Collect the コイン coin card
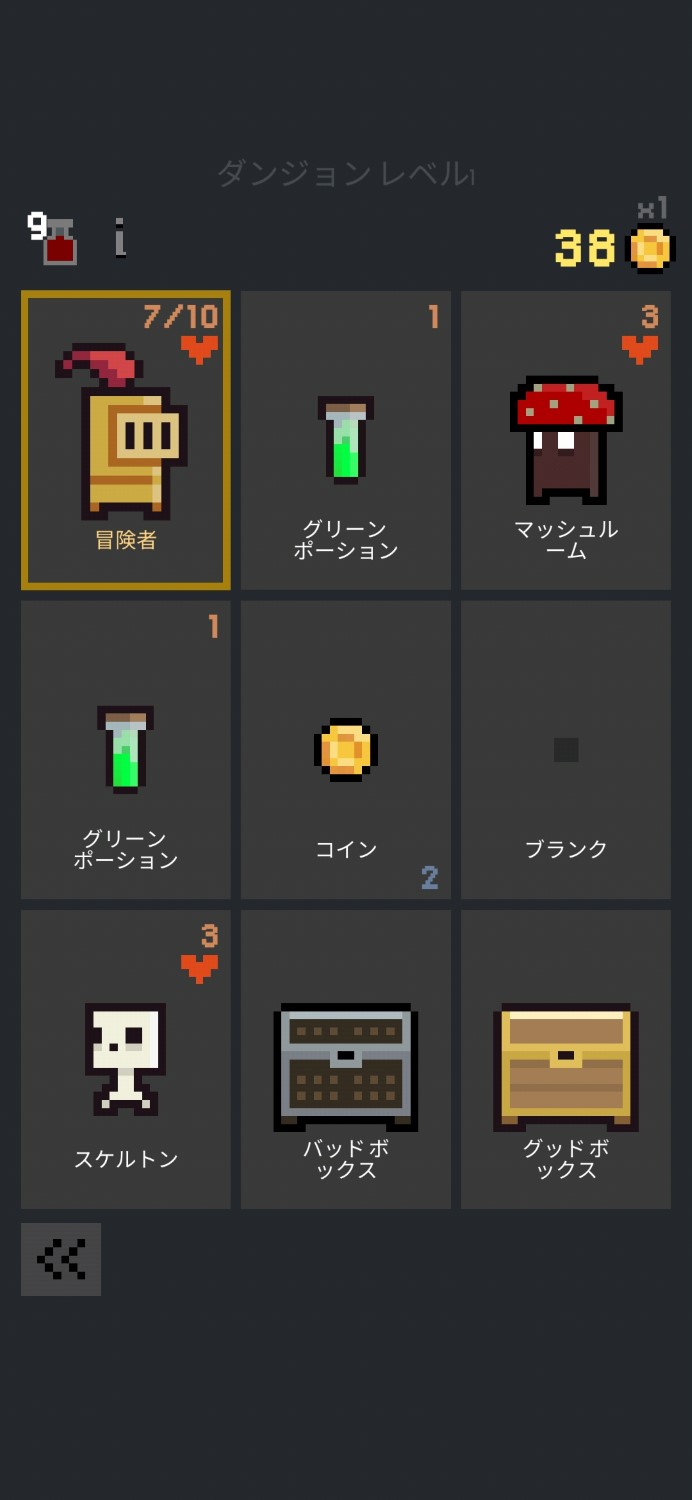This screenshot has width=692, height=1500. [346, 750]
